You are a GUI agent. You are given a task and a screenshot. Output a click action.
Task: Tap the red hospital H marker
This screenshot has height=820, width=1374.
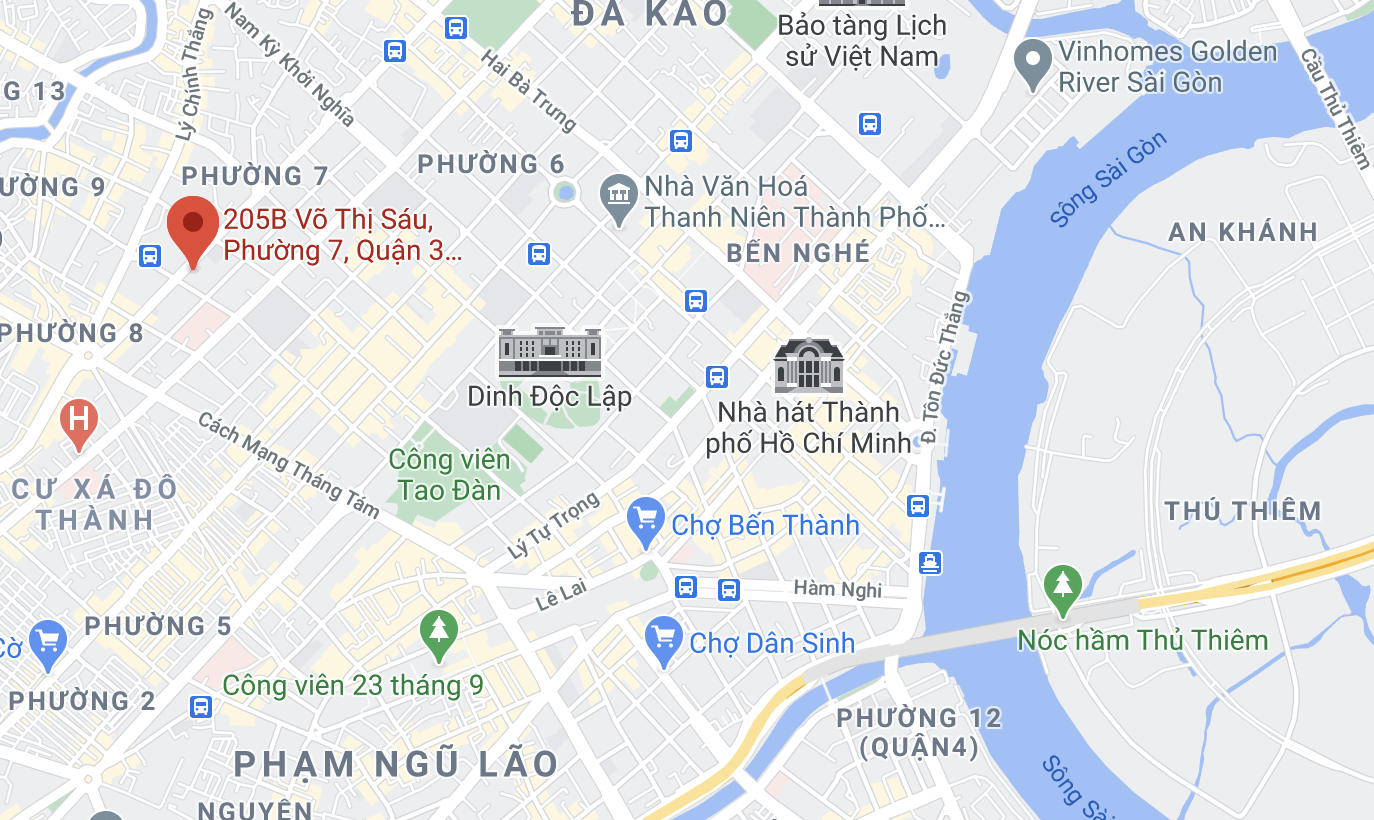pos(78,421)
